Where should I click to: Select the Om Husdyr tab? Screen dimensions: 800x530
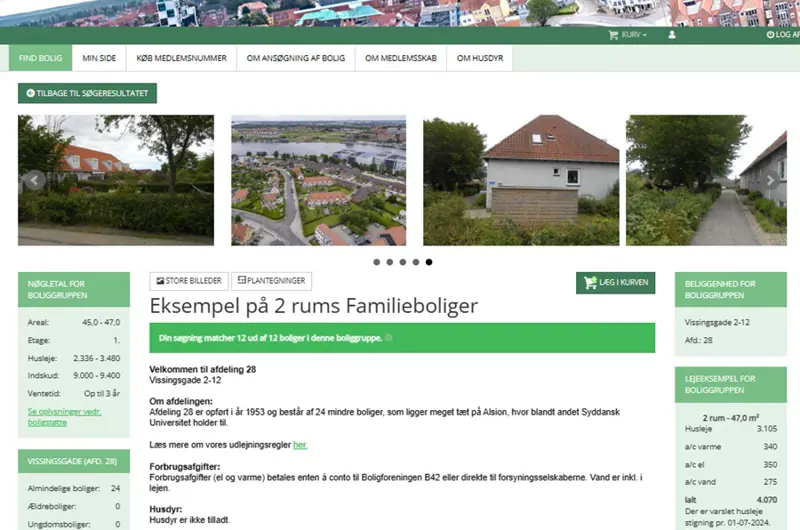click(478, 58)
